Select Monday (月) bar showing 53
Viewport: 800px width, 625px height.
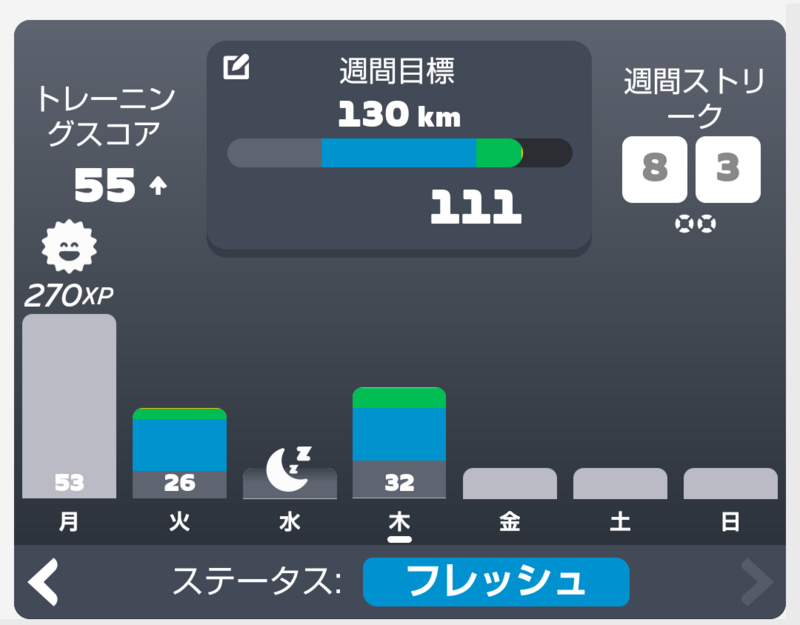[69, 406]
